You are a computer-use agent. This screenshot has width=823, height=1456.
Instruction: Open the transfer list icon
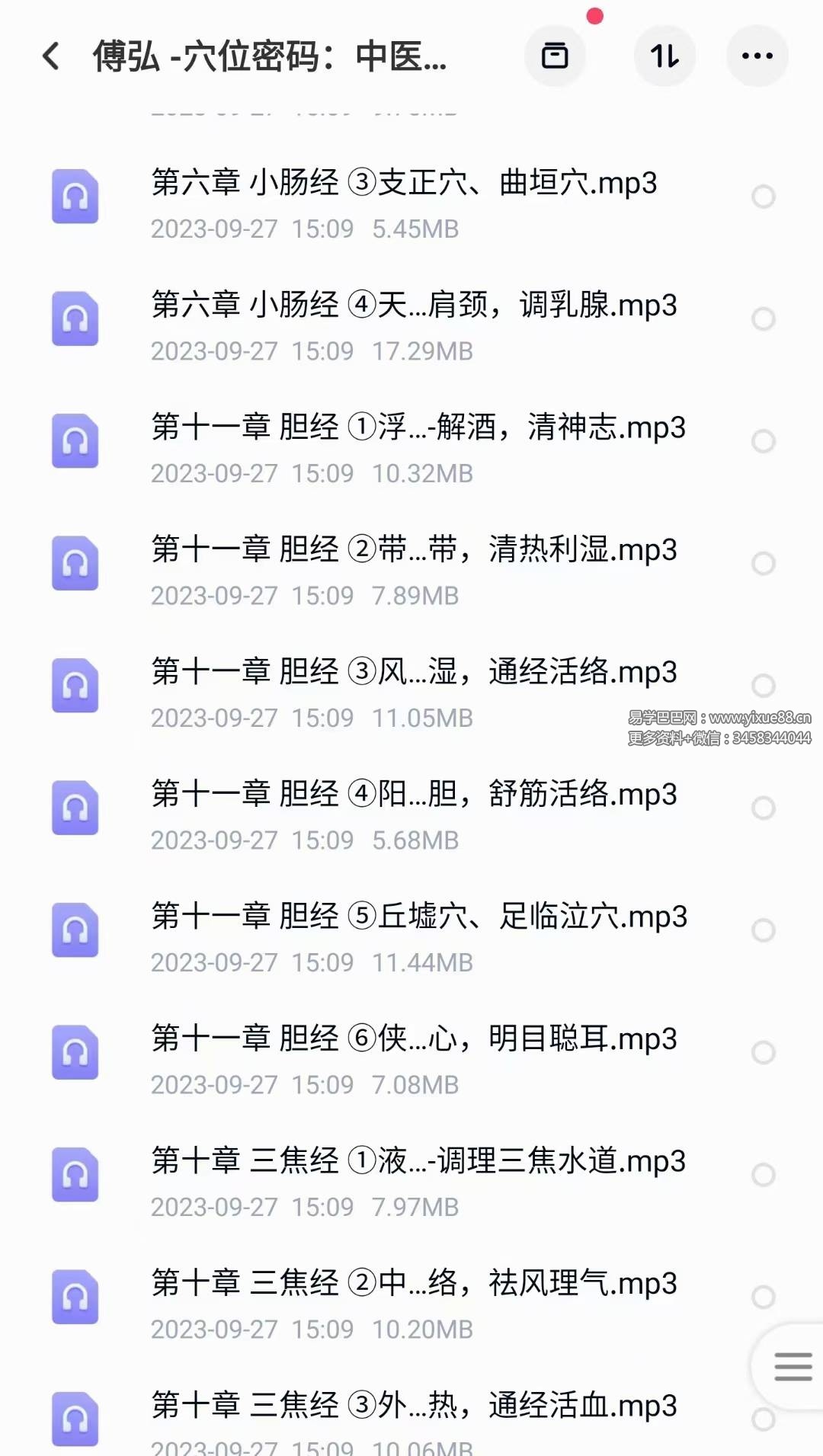click(555, 56)
